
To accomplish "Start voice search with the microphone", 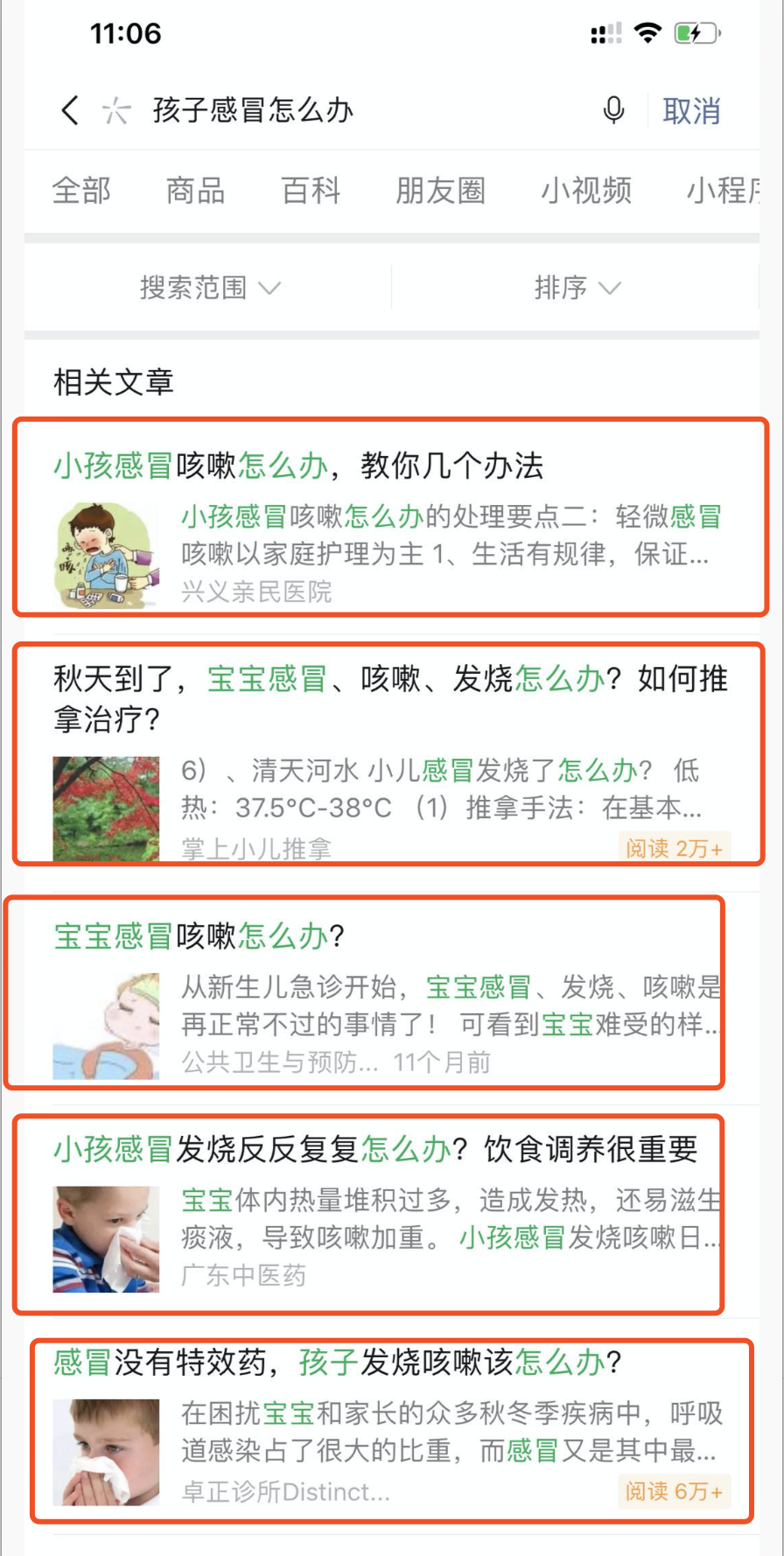I will 614,110.
